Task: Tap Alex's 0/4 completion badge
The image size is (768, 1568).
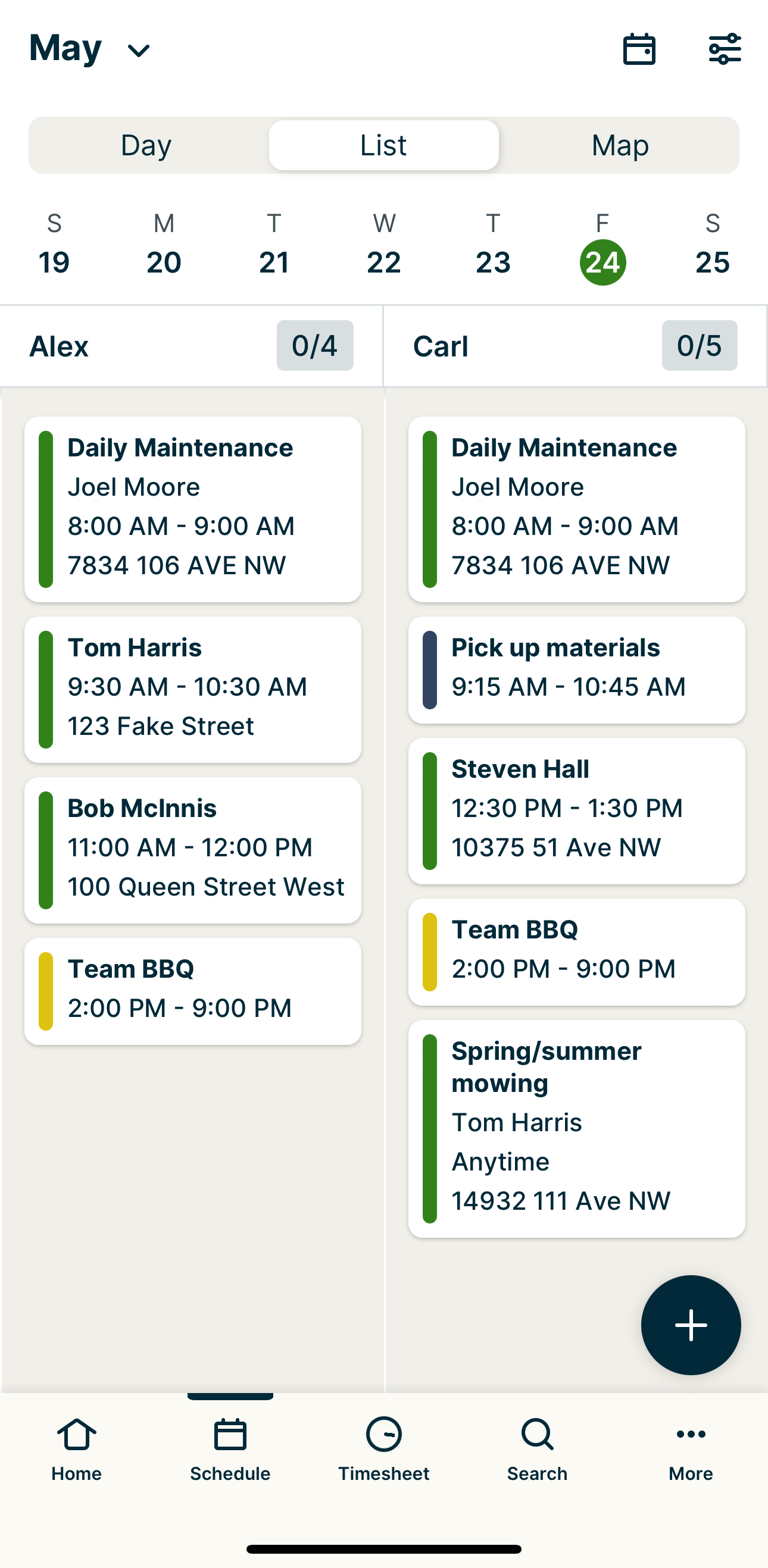Action: pyautogui.click(x=315, y=346)
